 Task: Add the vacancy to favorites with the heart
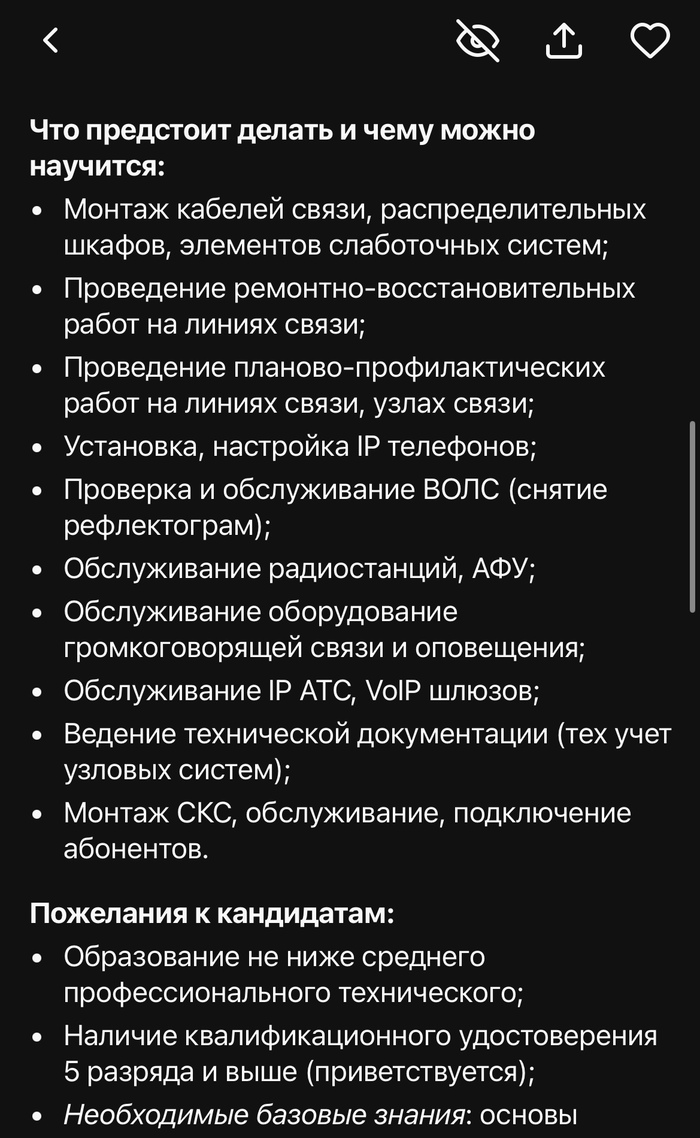[x=649, y=41]
